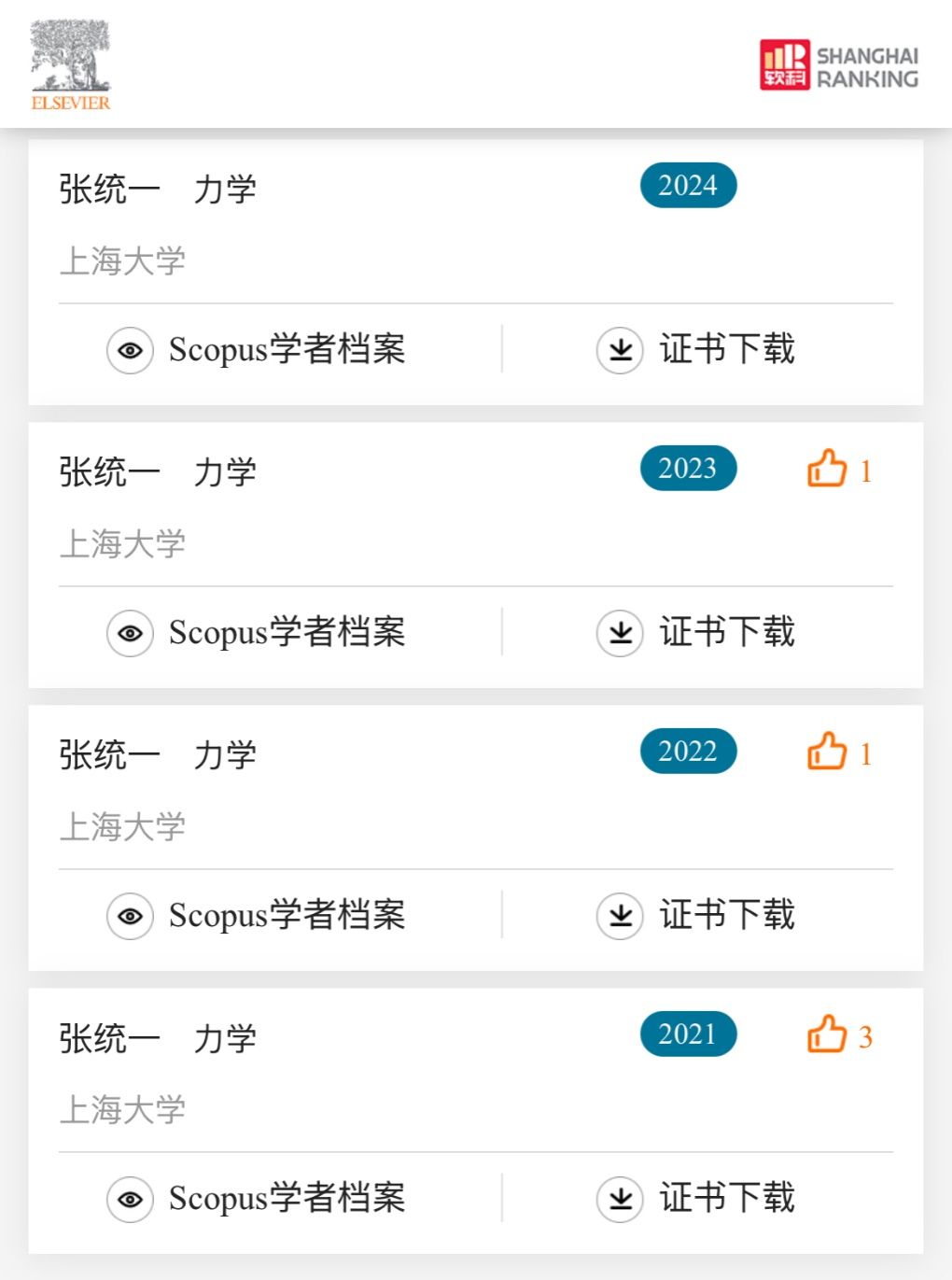
Task: Select the 2024 year badge
Action: pyautogui.click(x=688, y=185)
